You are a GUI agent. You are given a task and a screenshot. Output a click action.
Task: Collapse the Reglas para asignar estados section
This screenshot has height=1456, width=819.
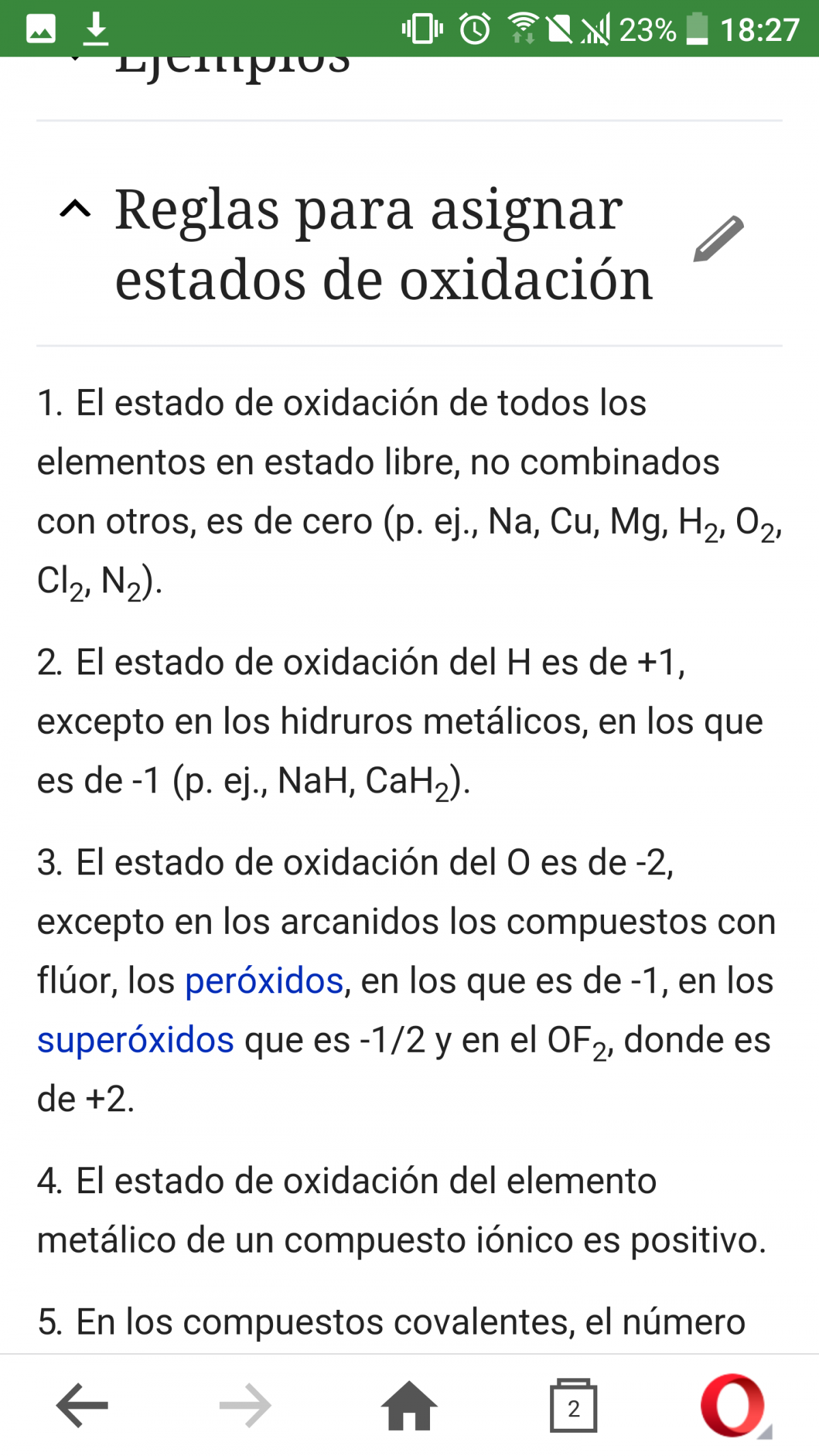(75, 209)
